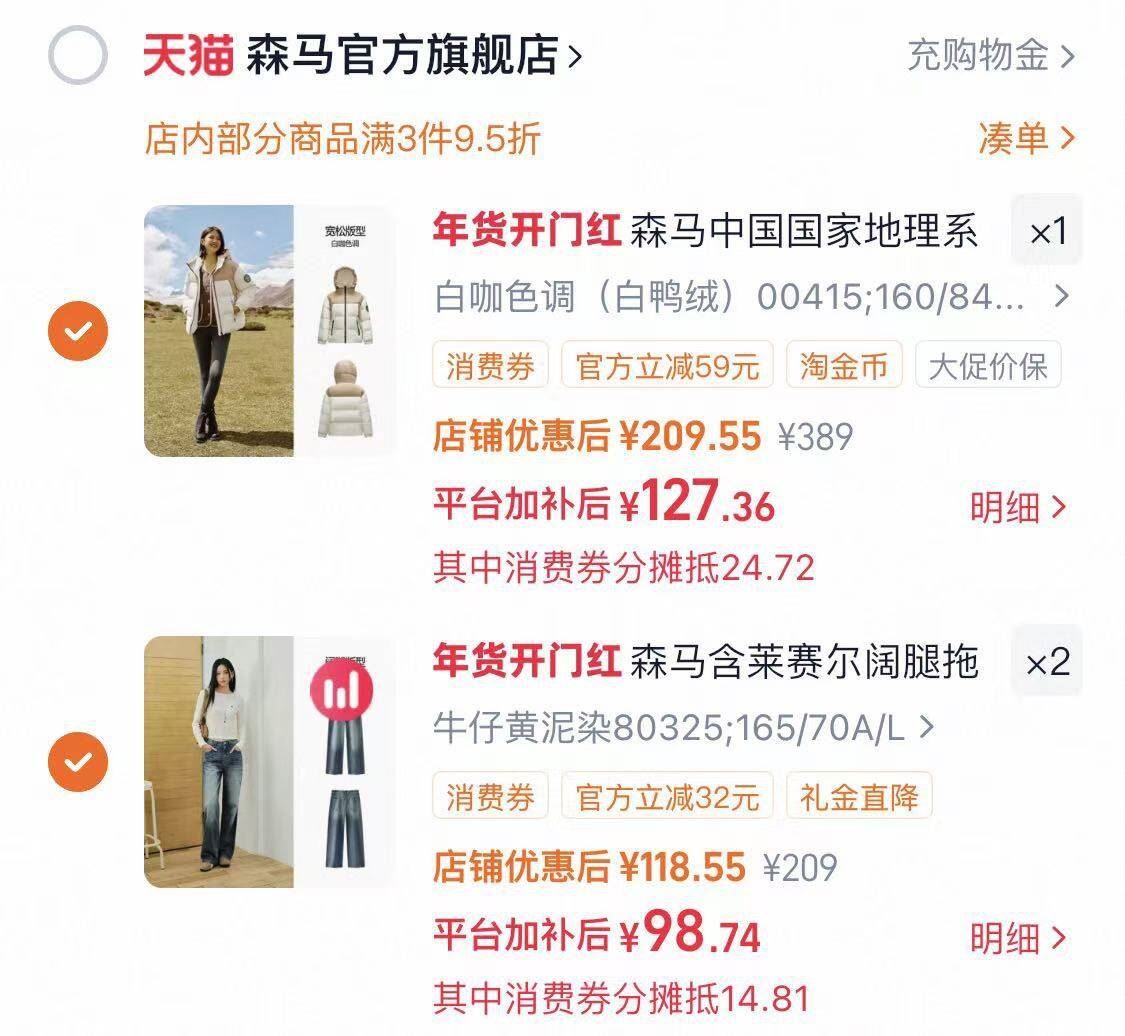The image size is (1125, 1036).
Task: Change the jeans quantity ×2
Action: coord(1047,662)
